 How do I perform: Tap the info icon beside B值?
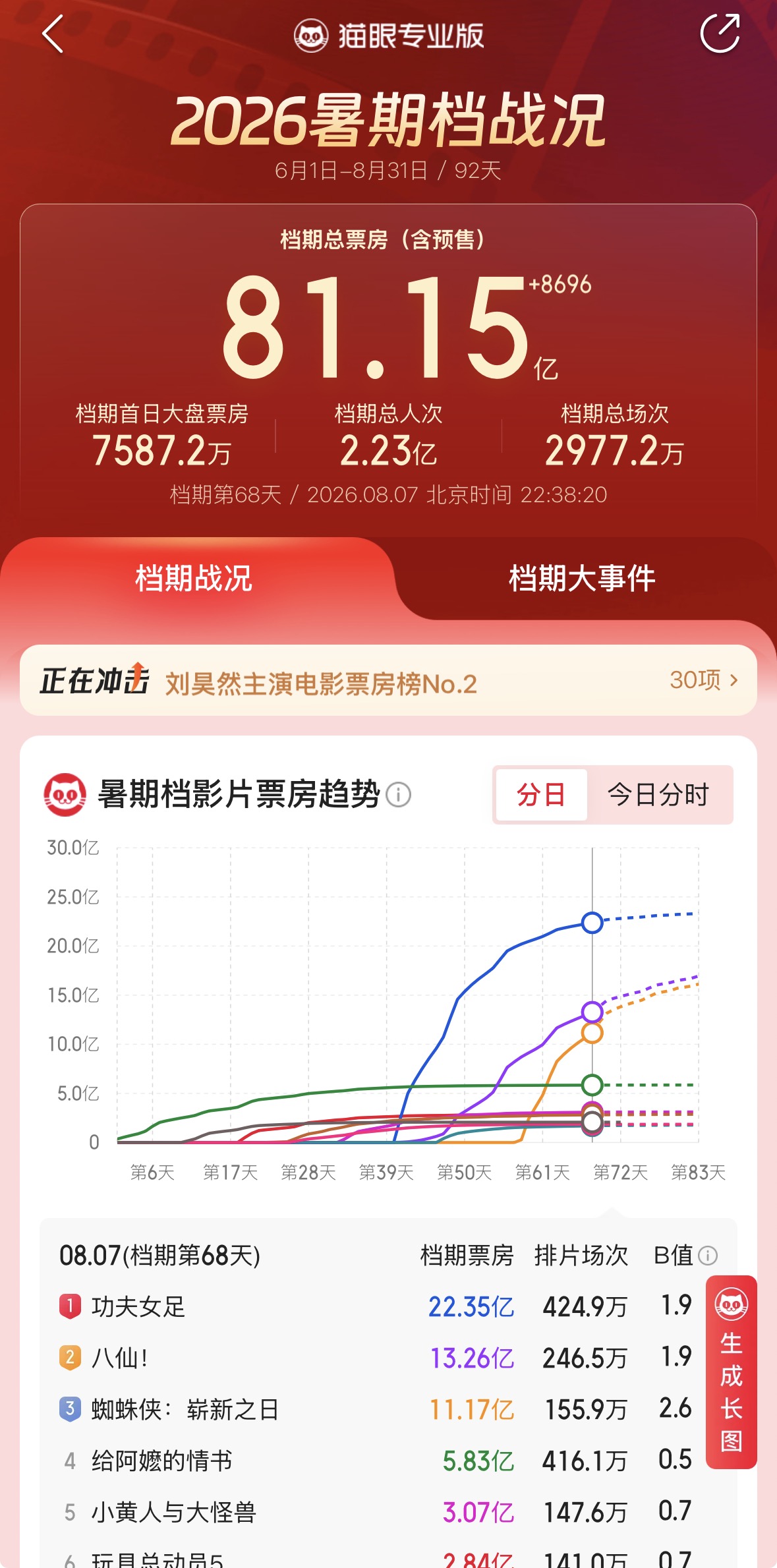click(x=708, y=1256)
